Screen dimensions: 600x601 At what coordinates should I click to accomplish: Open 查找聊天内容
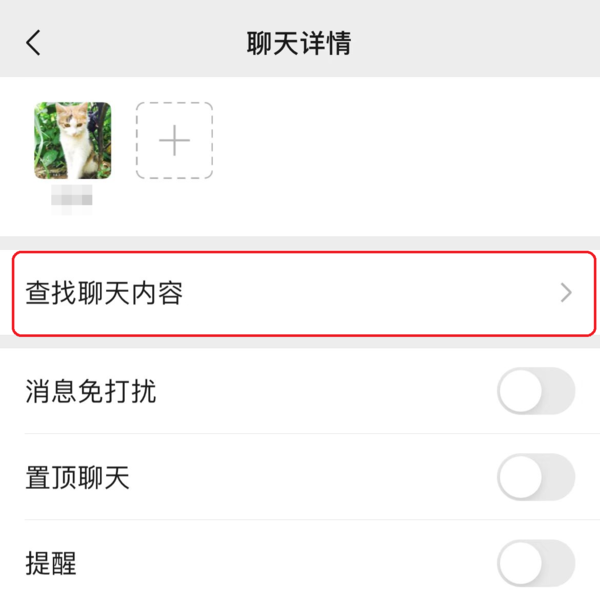pos(300,293)
